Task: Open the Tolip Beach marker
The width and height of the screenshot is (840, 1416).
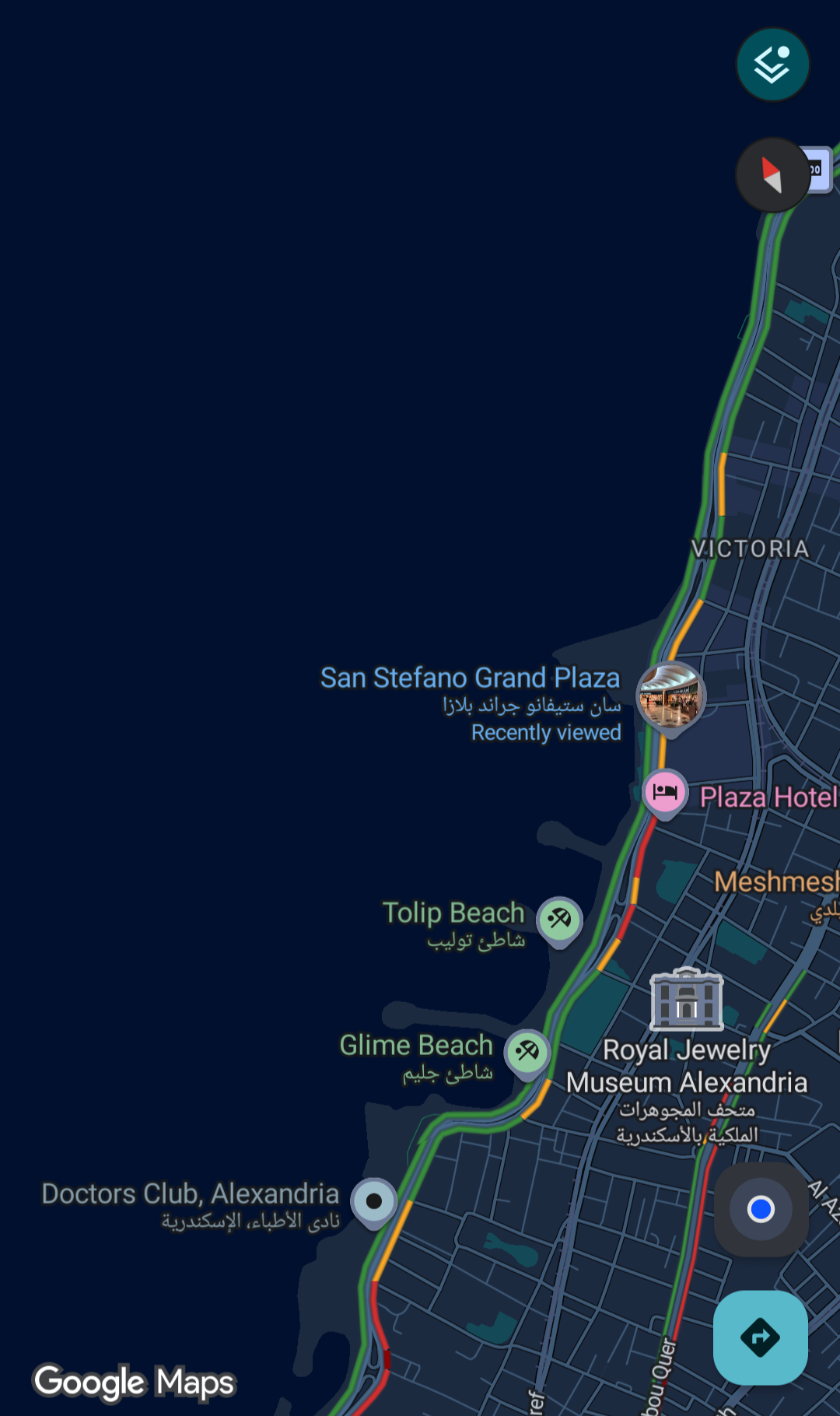Action: (x=559, y=920)
